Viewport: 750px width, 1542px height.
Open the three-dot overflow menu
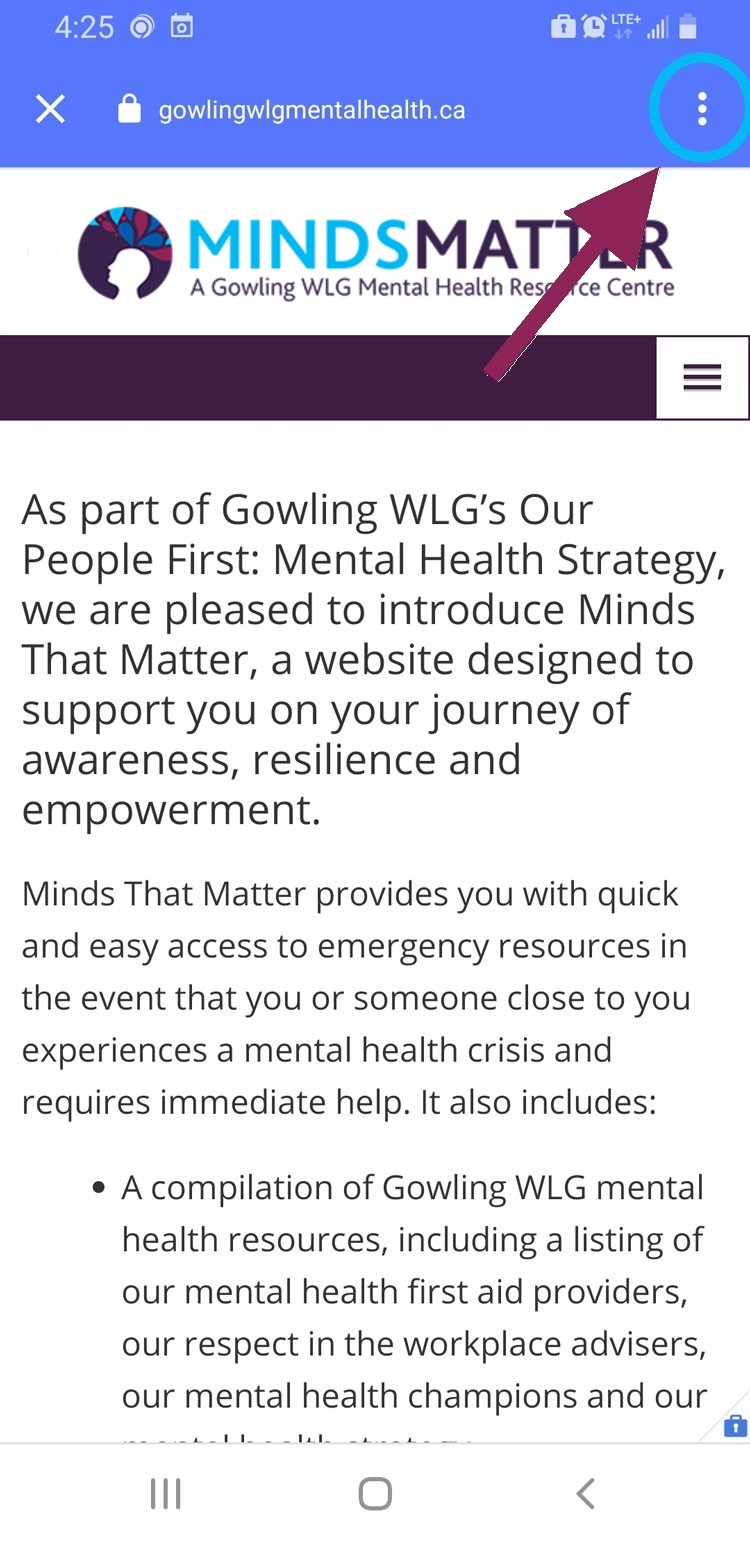click(x=702, y=109)
